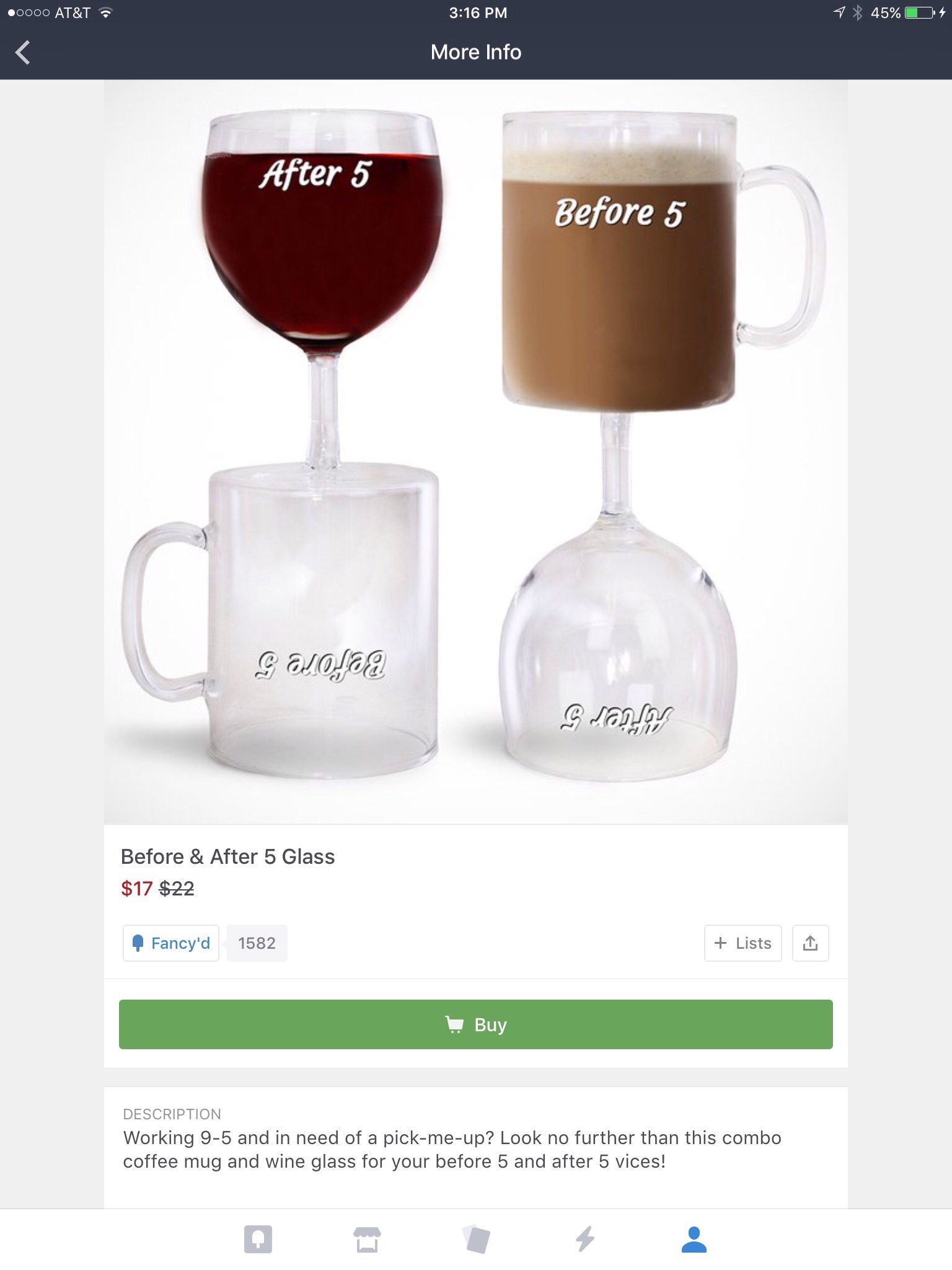Buy the Before & After 5 Glass

click(476, 1024)
